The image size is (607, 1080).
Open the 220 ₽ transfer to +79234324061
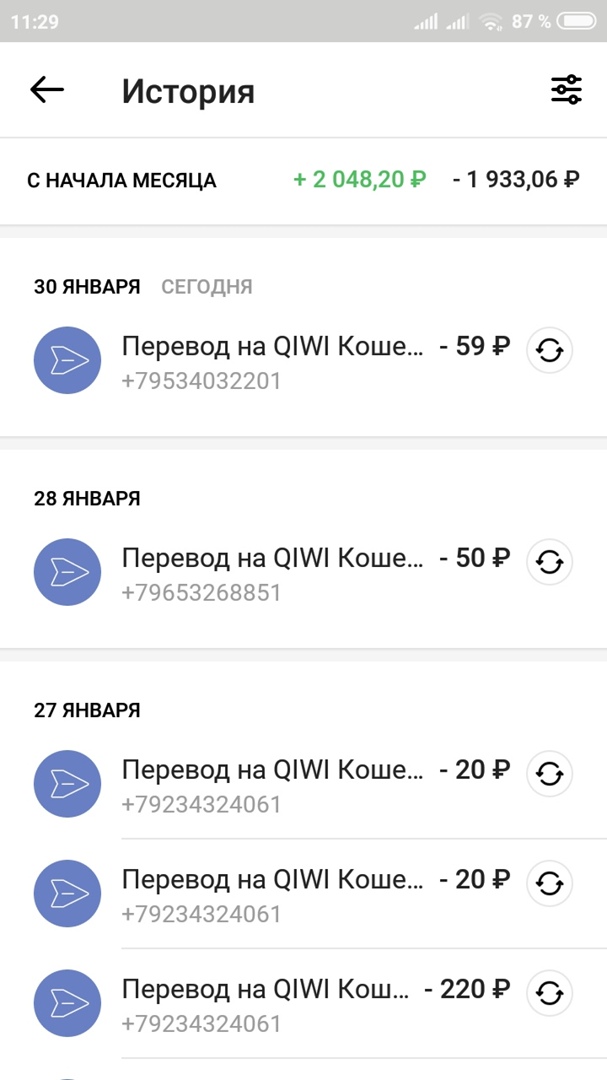pyautogui.click(x=270, y=1004)
